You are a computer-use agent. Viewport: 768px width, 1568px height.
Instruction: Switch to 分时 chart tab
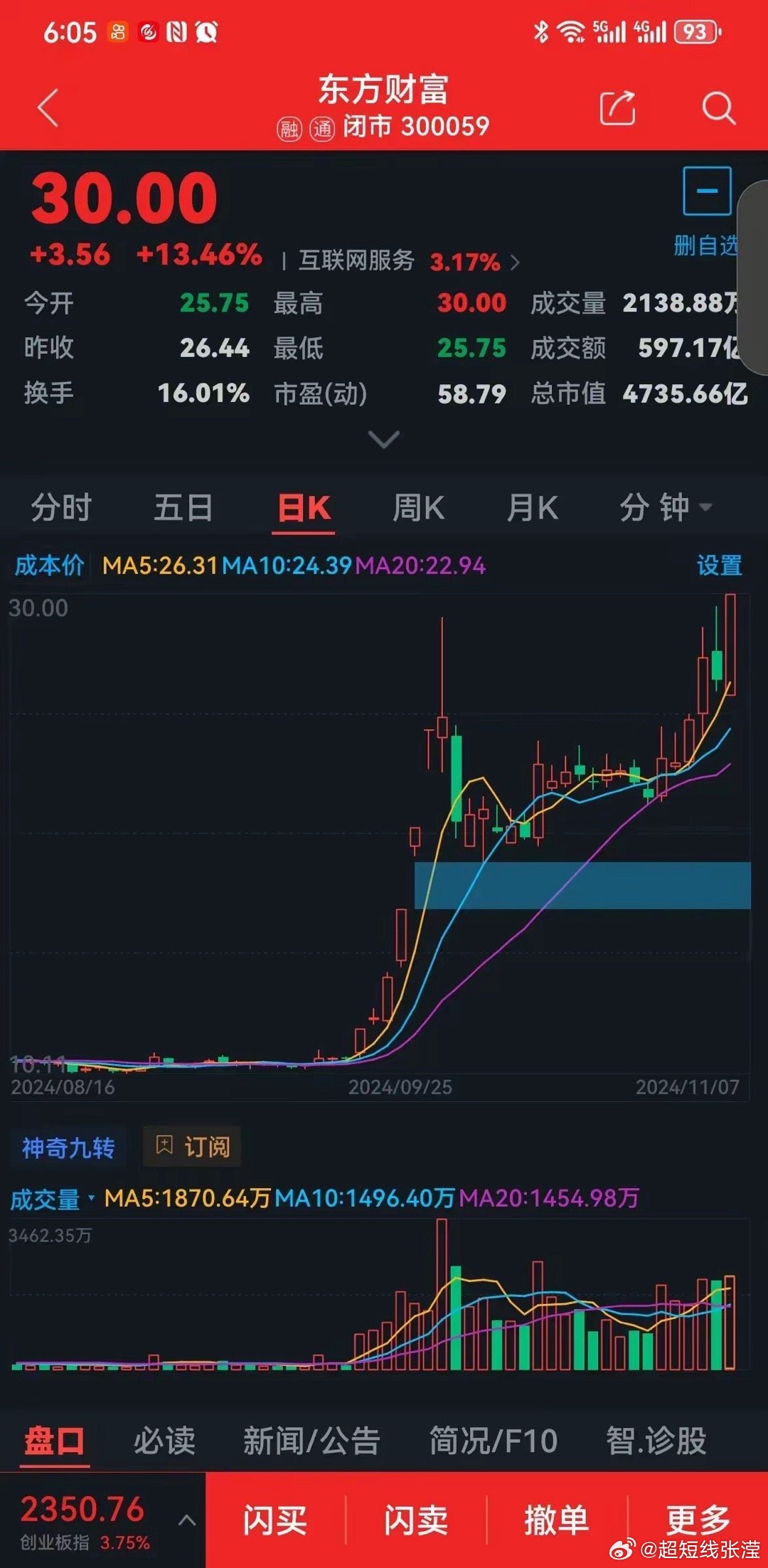click(x=61, y=508)
